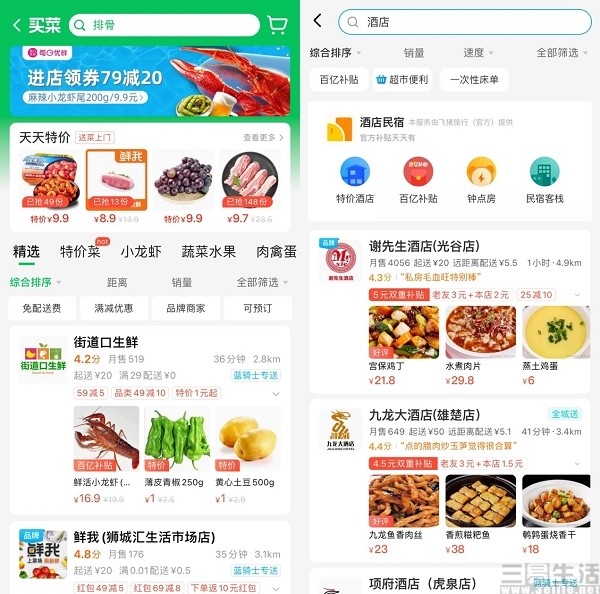This screenshot has height=594, width=600.
Task: Tap the back arrow beside 买菜 title
Action: (14, 24)
